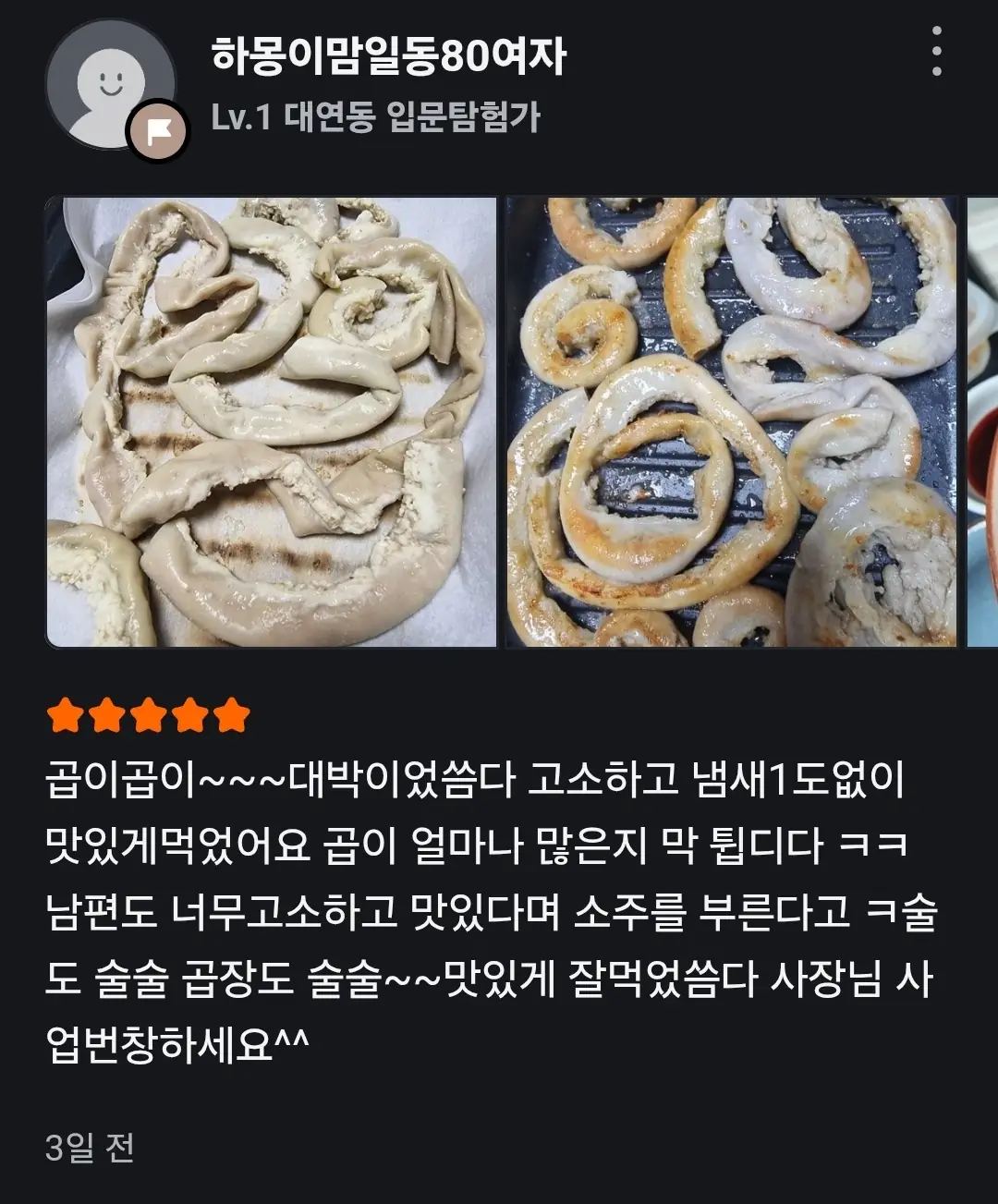
Task: Open 하몽이맘일동80여자's profile avatar
Action: coord(110,85)
